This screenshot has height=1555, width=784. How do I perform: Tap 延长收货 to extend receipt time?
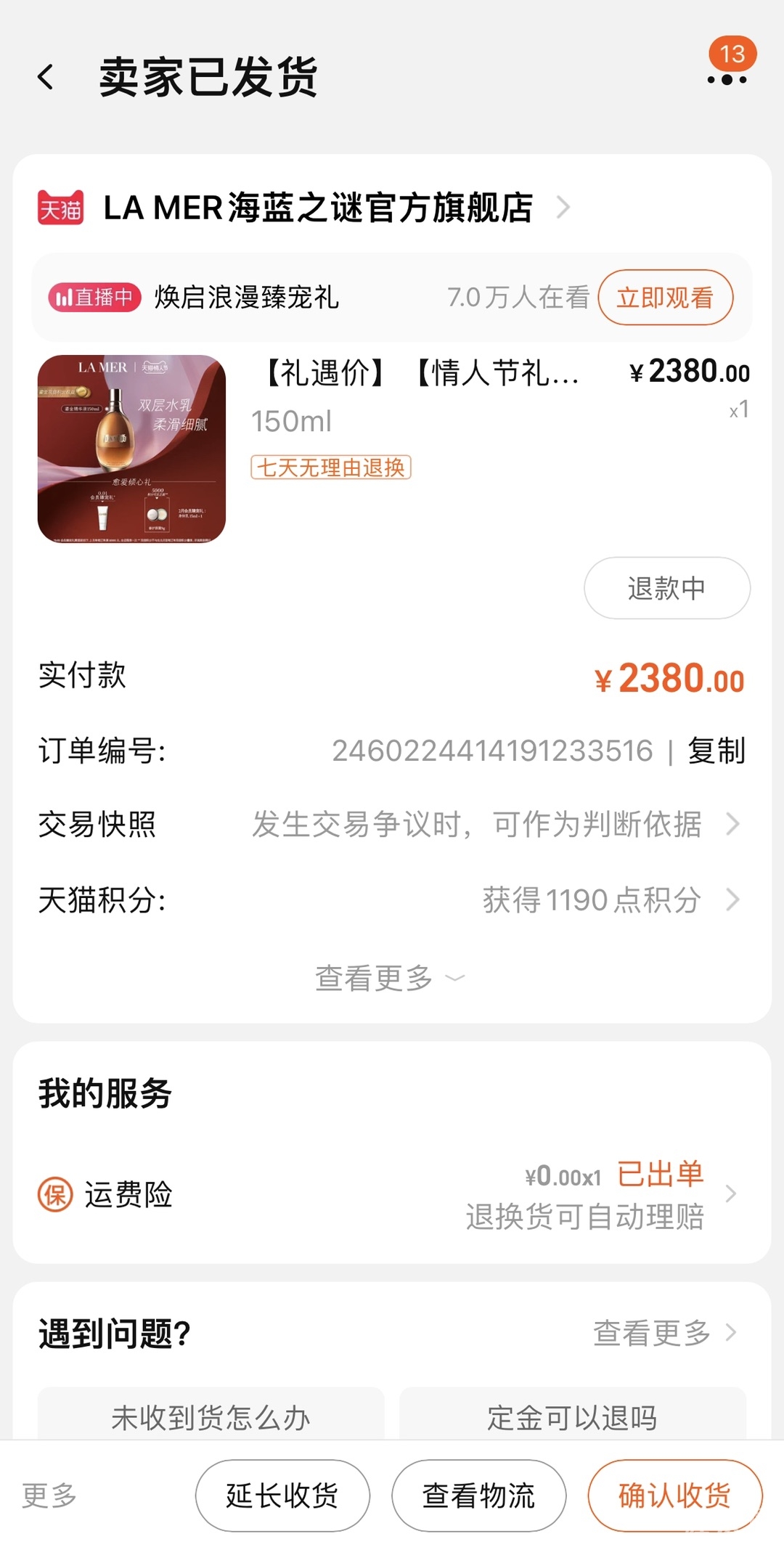pos(282,1495)
